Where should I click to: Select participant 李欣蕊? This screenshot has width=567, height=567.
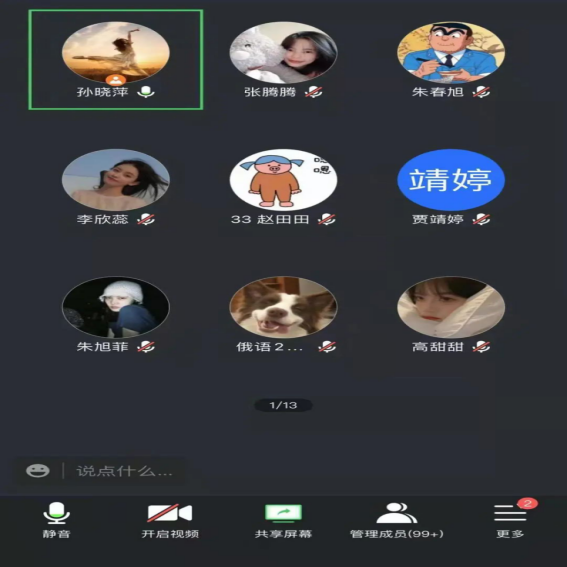[x=116, y=187]
